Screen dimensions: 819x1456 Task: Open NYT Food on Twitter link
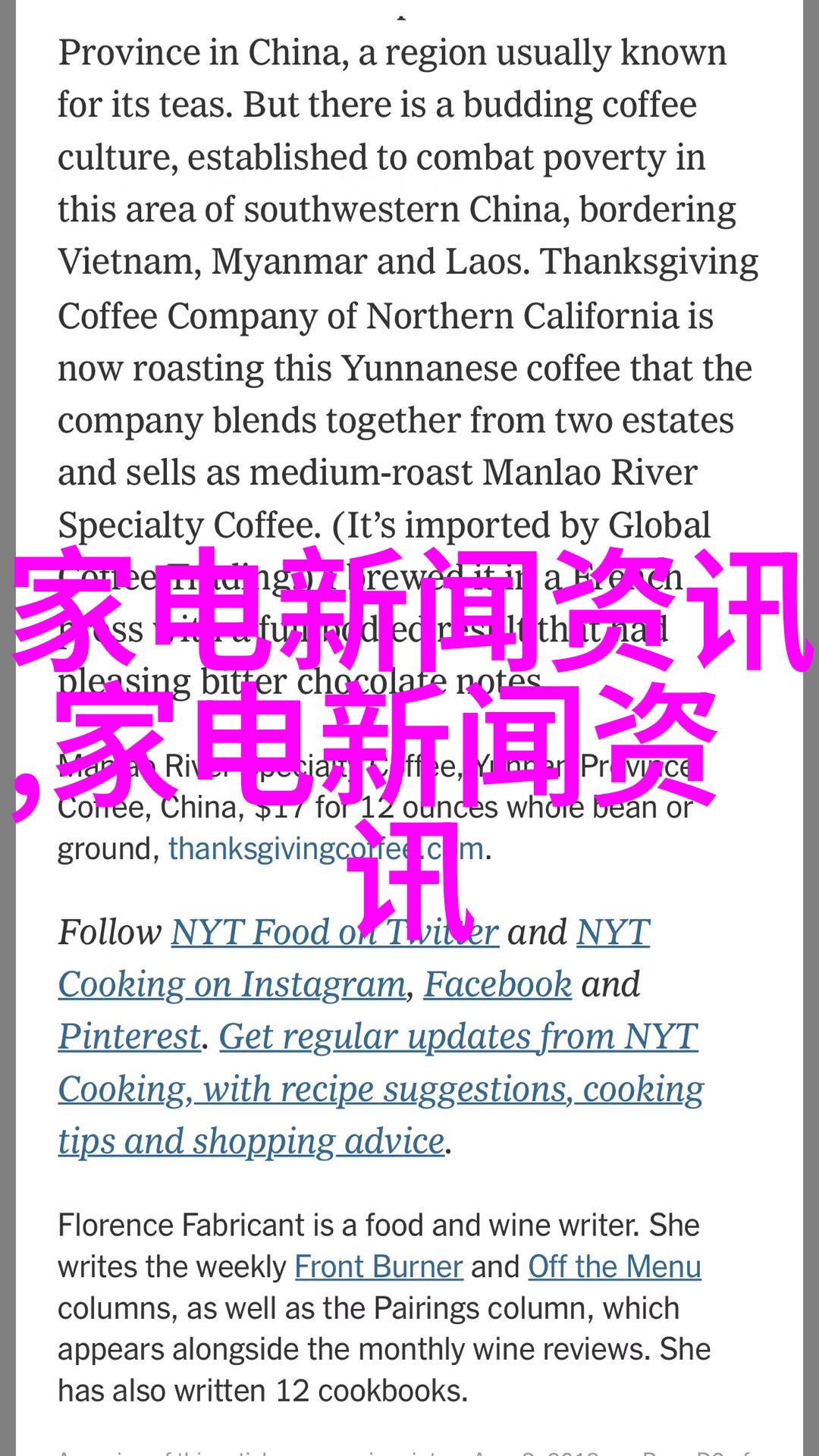(334, 933)
